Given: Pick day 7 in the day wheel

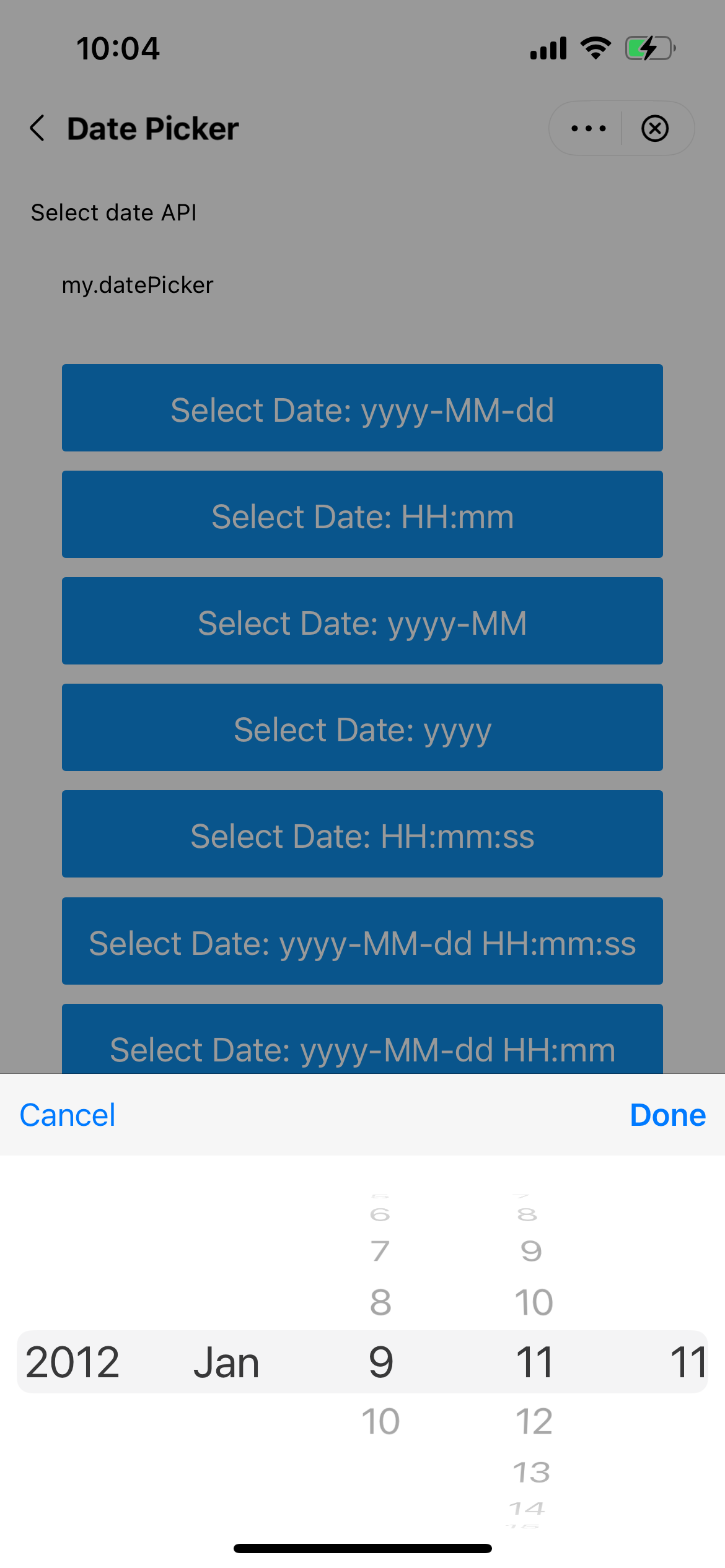Looking at the screenshot, I should pos(380,1251).
